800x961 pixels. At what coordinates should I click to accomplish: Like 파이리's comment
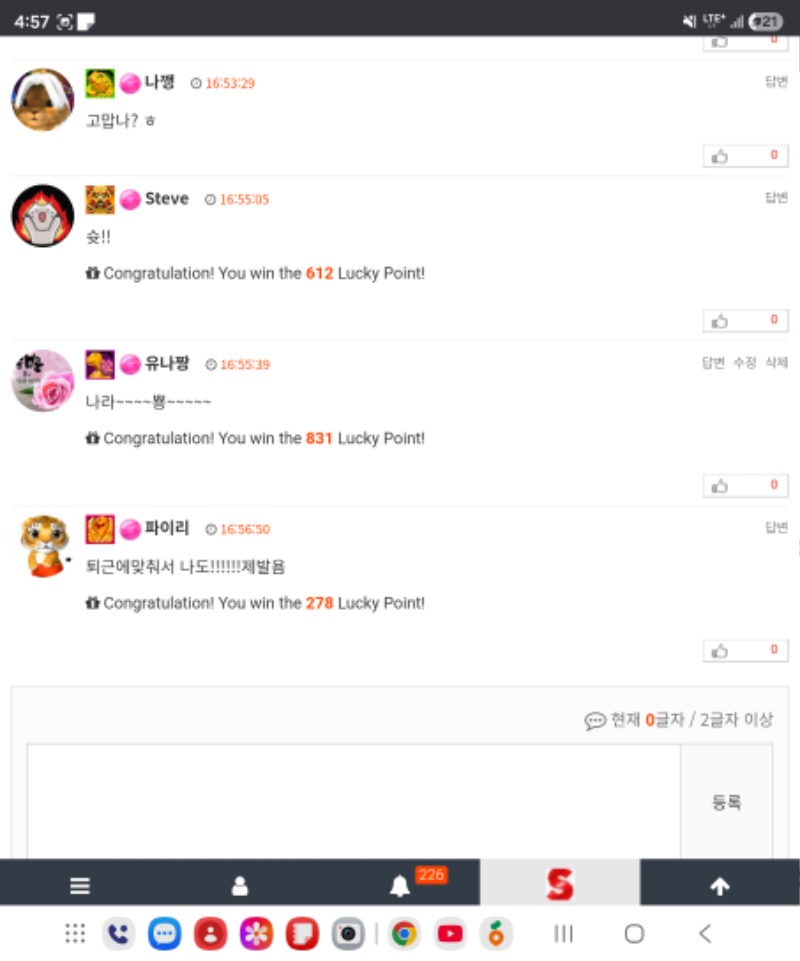click(x=745, y=651)
